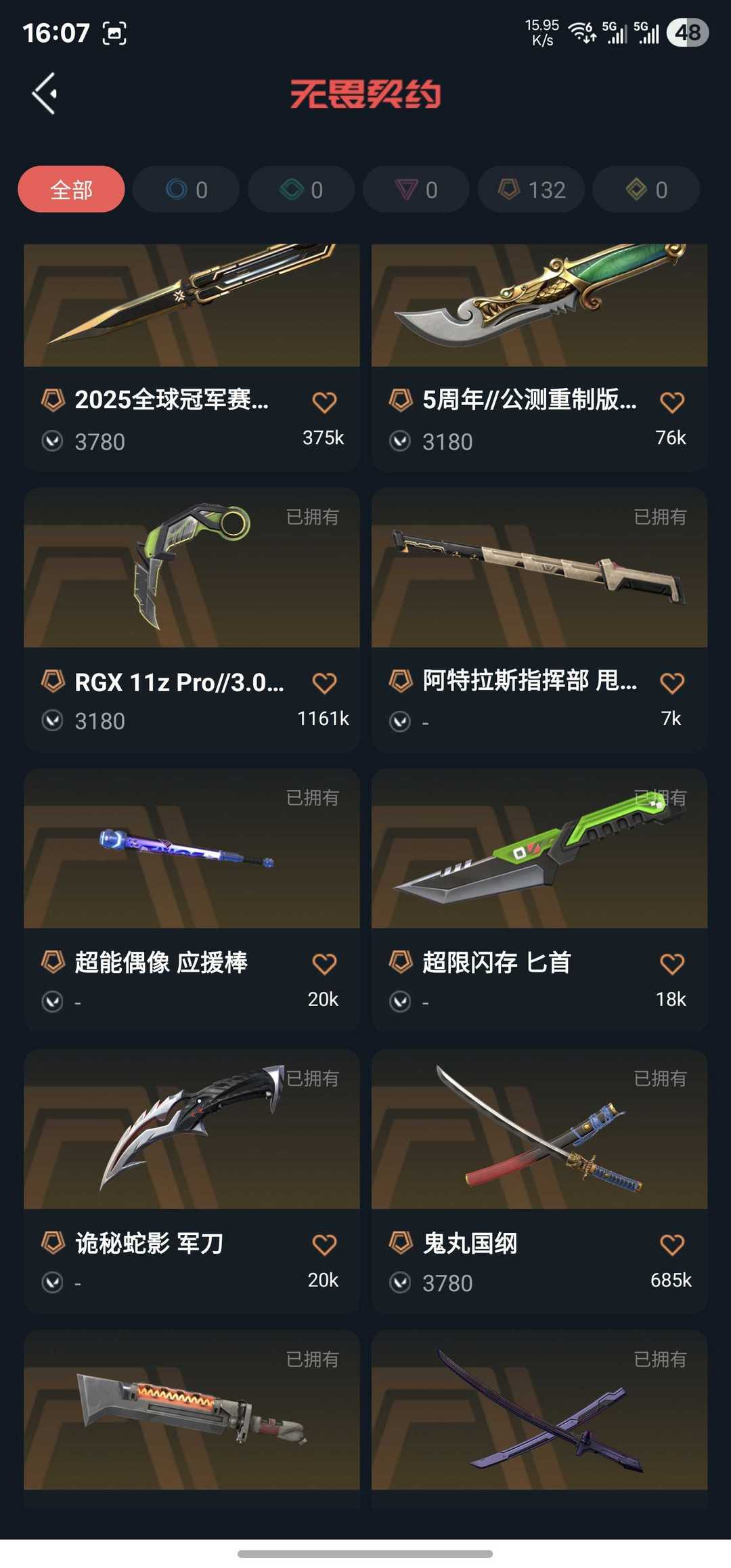Select the 全部 filter chip
Viewport: 731px width, 1568px height.
pyautogui.click(x=71, y=190)
